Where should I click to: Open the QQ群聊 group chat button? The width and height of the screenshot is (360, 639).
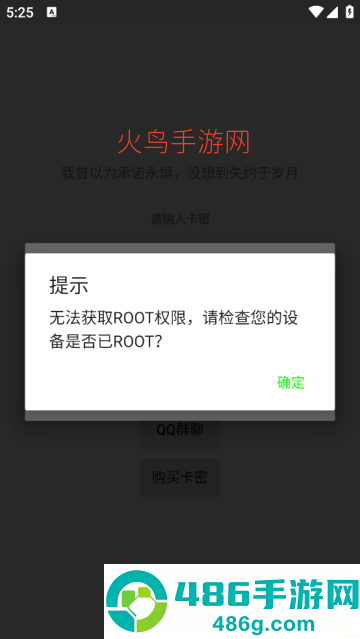(180, 431)
